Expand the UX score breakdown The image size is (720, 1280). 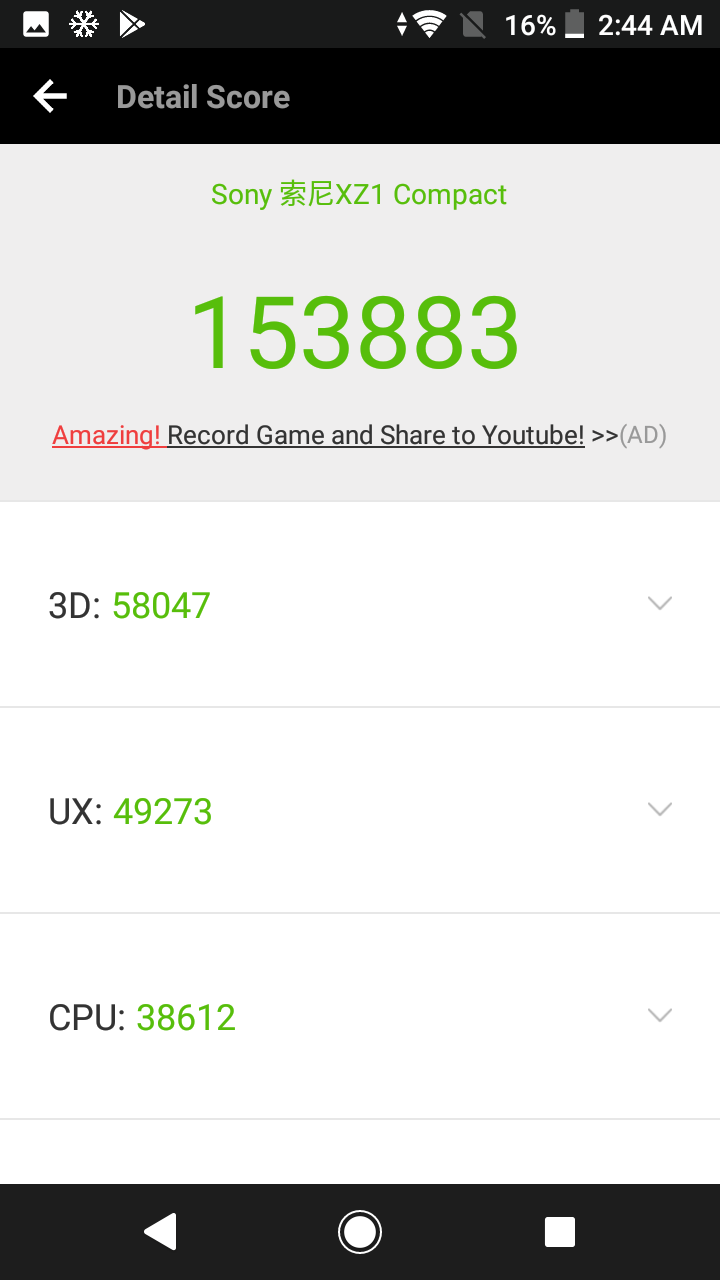point(659,809)
